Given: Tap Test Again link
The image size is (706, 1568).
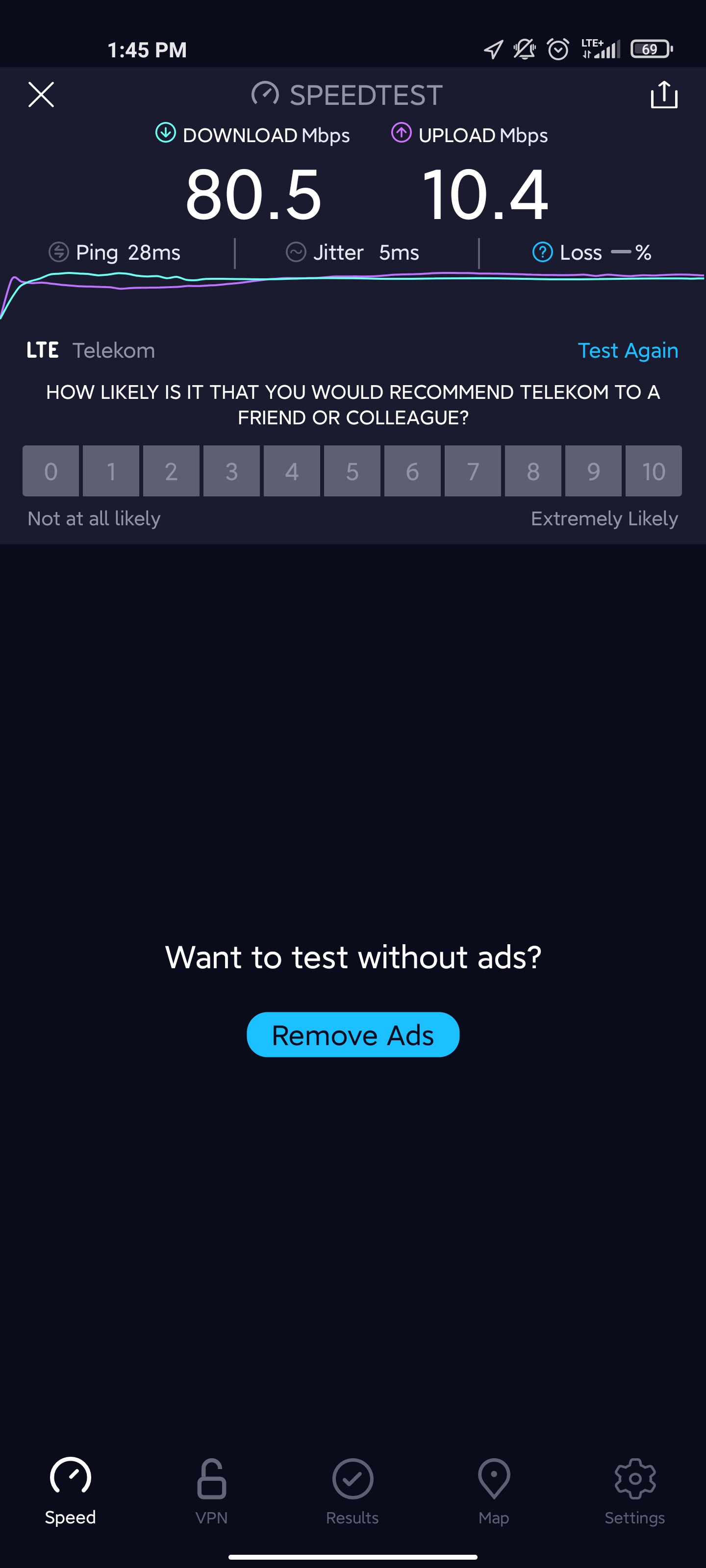Looking at the screenshot, I should (628, 351).
